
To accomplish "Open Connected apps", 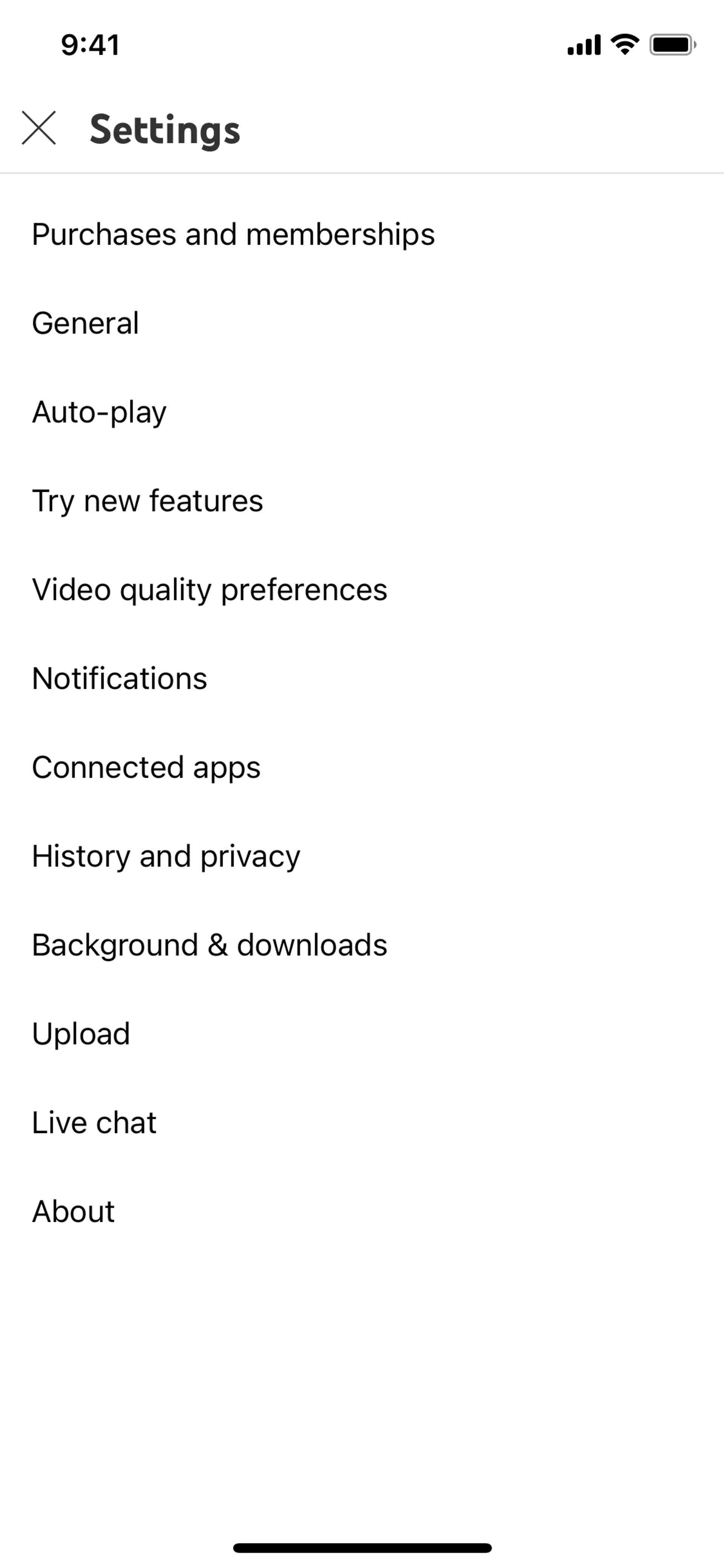I will click(146, 768).
